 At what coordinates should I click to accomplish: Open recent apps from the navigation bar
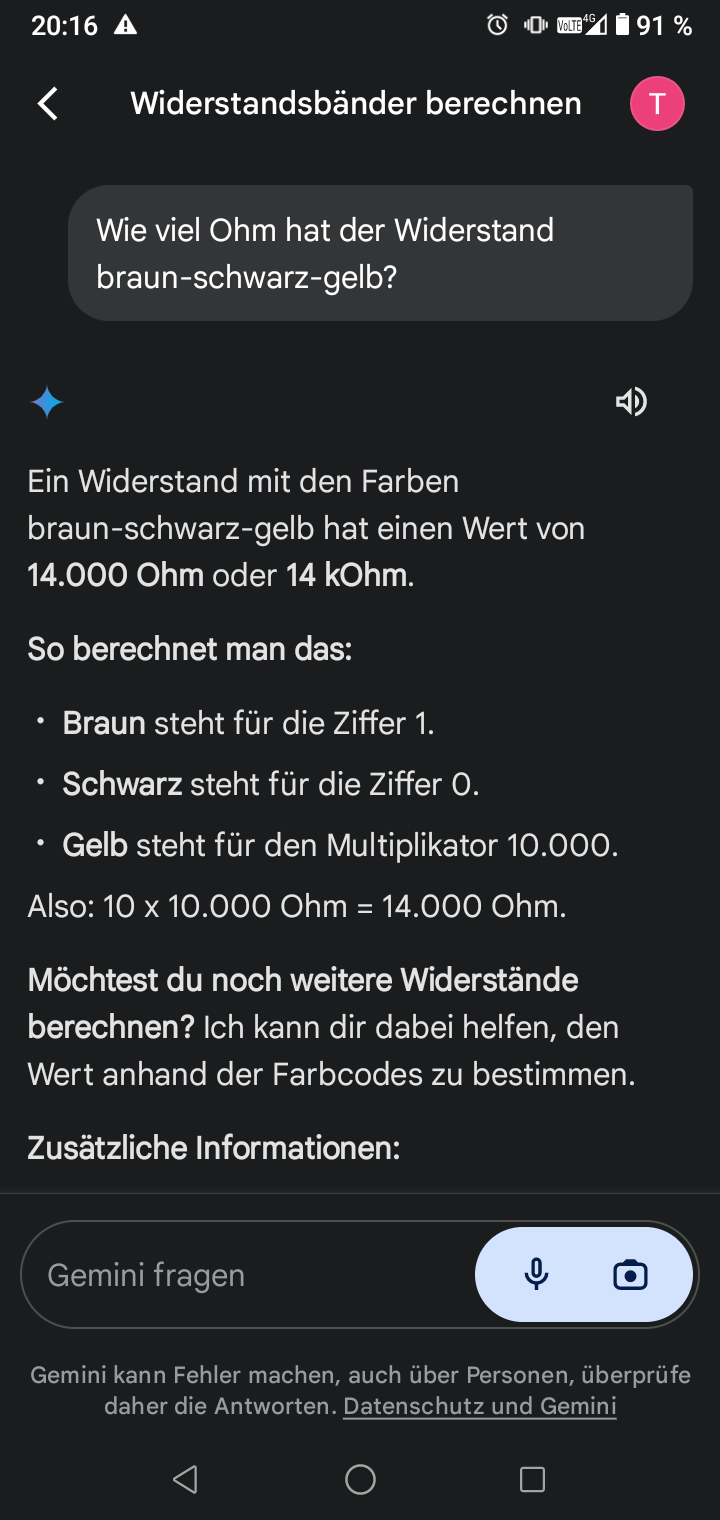click(533, 1479)
